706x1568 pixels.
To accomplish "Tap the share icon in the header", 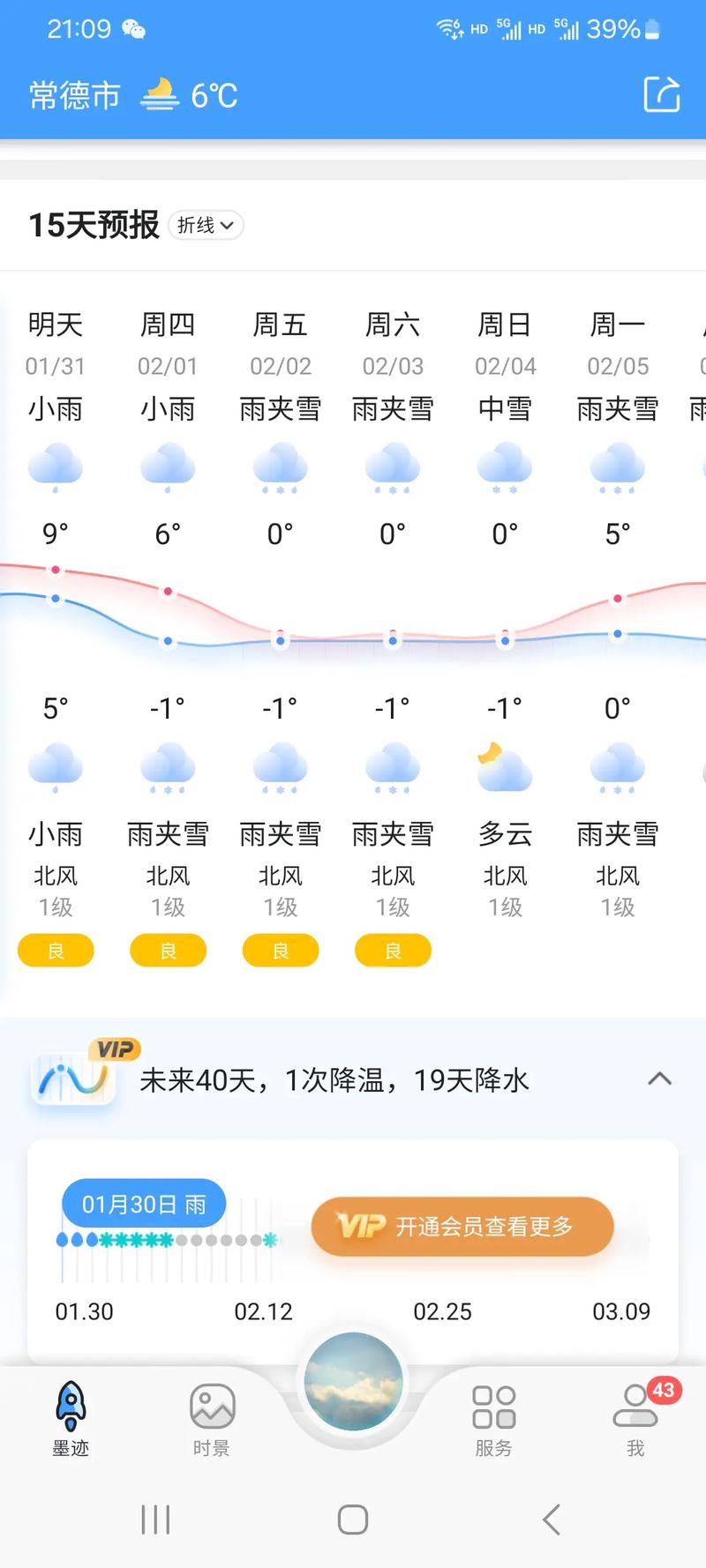I will pyautogui.click(x=662, y=95).
